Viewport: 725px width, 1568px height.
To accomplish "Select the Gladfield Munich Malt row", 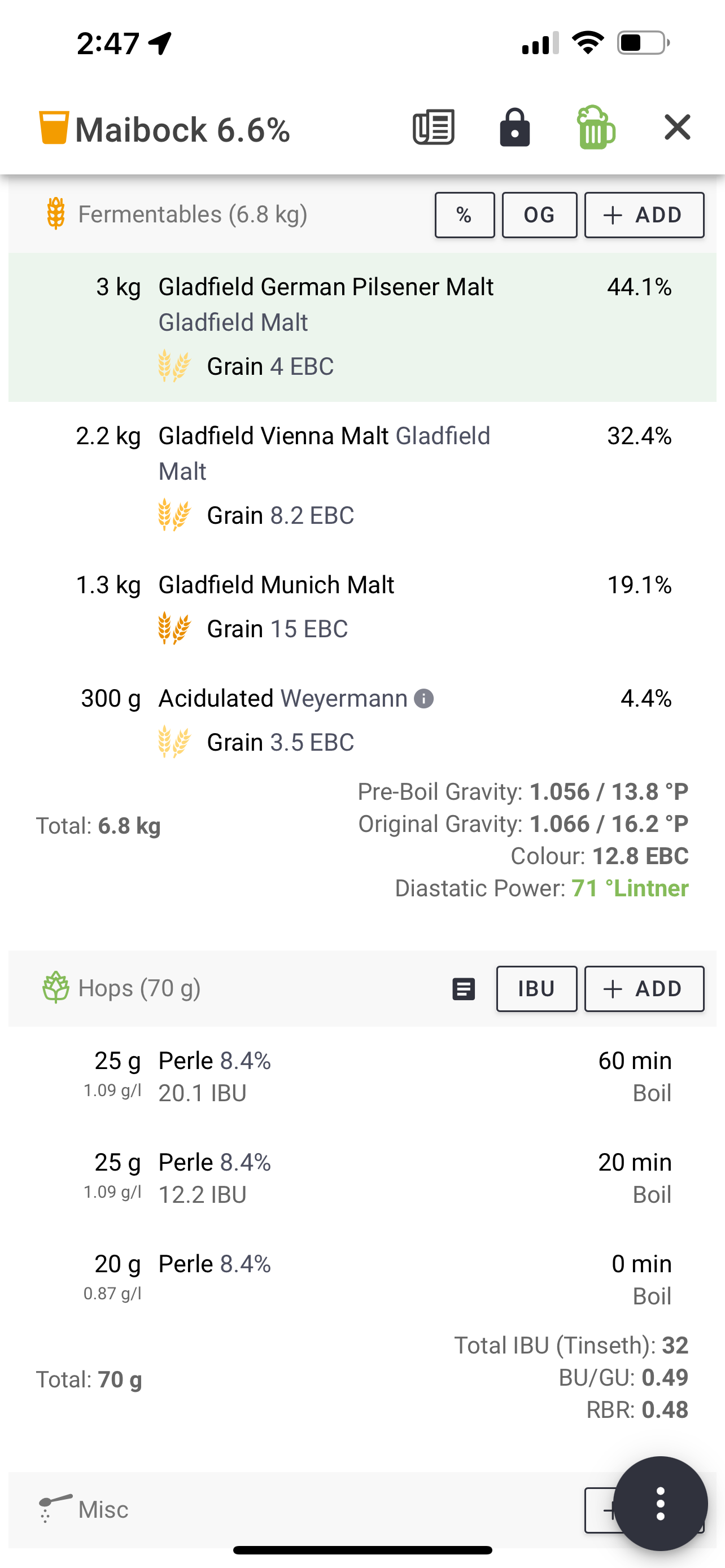I will click(362, 607).
